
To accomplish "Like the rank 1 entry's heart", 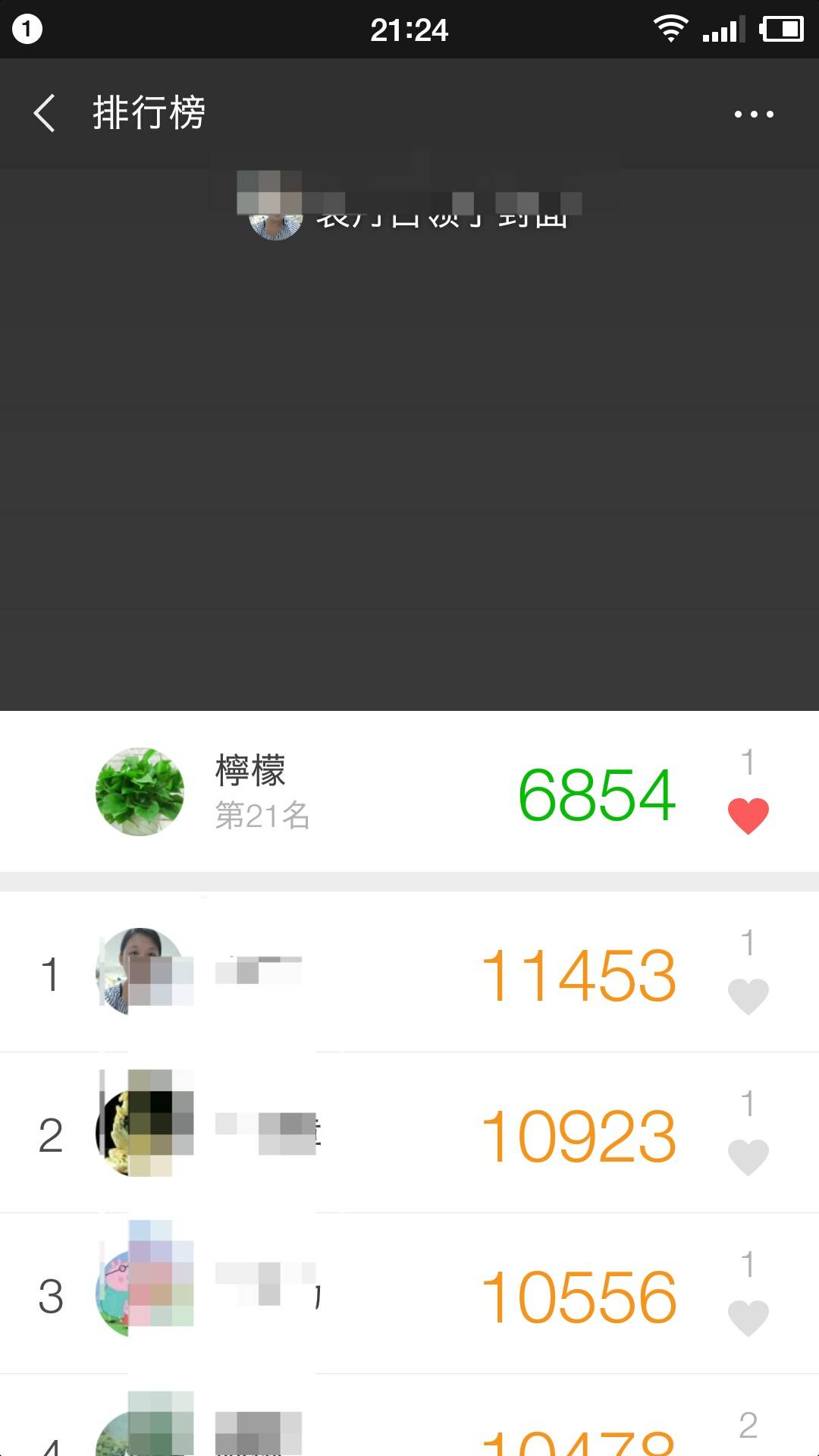I will [749, 996].
